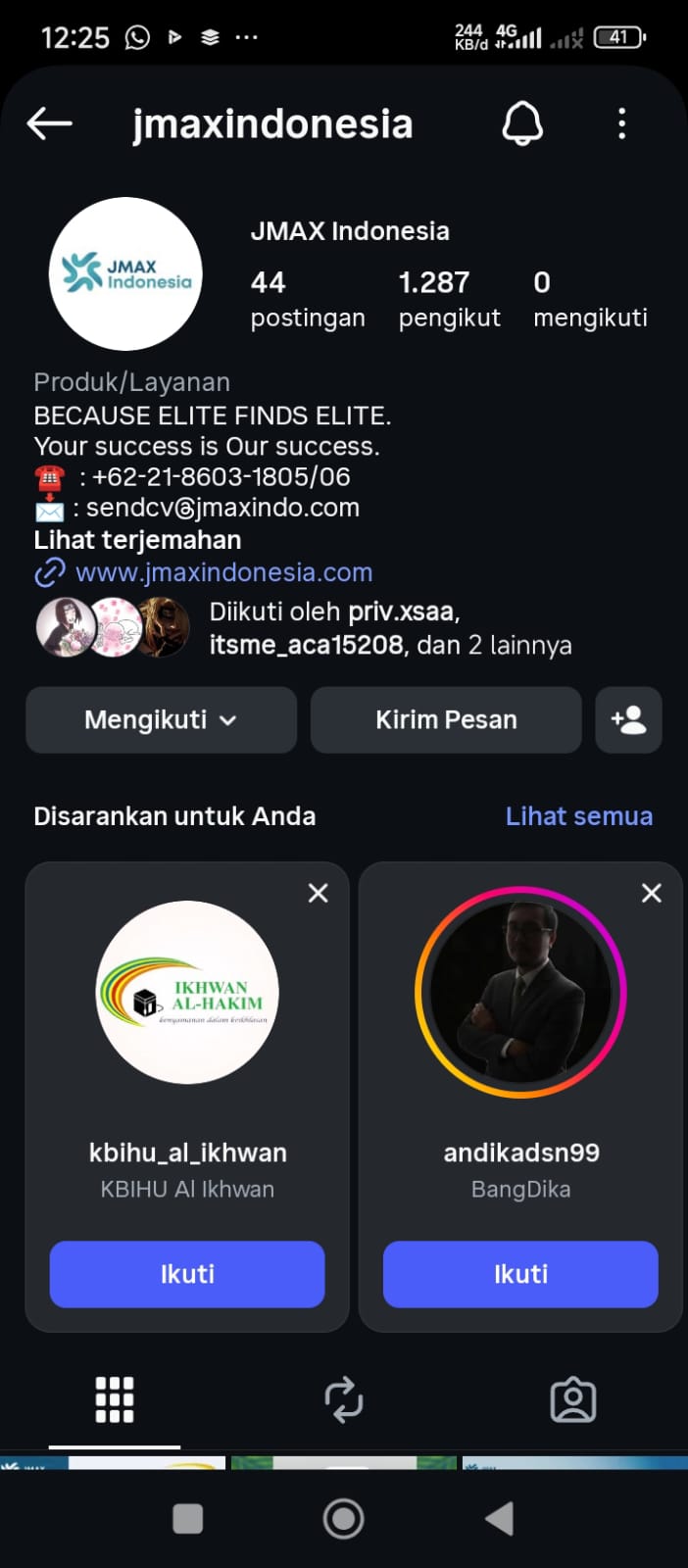The image size is (688, 1568).
Task: Switch to the tagged photos tab
Action: (573, 1399)
